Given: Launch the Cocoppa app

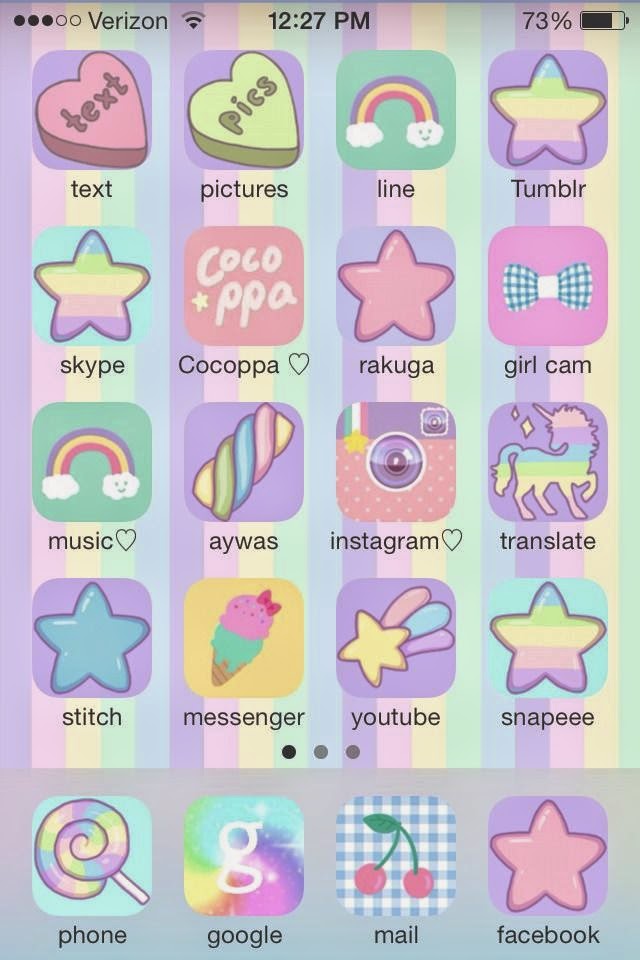Looking at the screenshot, I should click(244, 286).
